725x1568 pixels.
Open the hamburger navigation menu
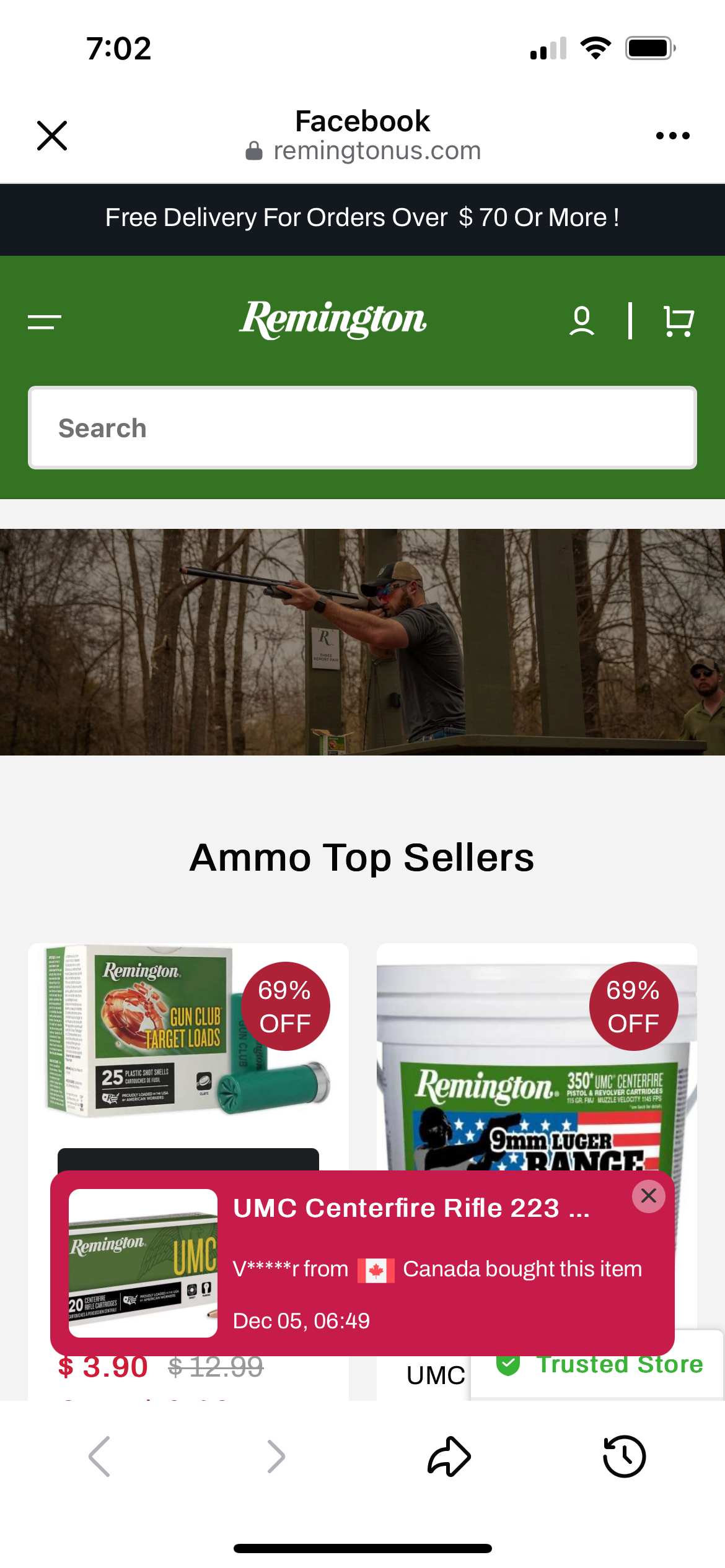tap(45, 321)
